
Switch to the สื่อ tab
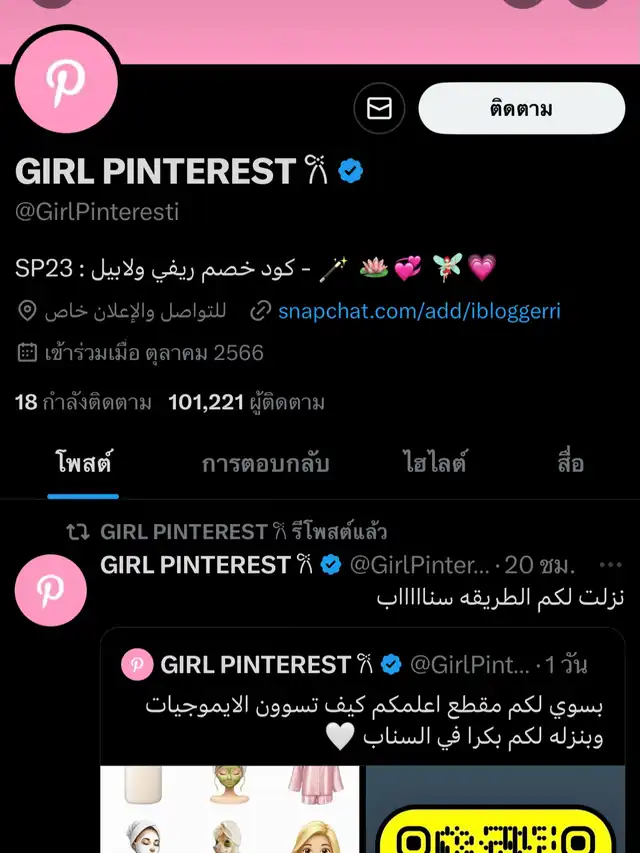[x=570, y=464]
